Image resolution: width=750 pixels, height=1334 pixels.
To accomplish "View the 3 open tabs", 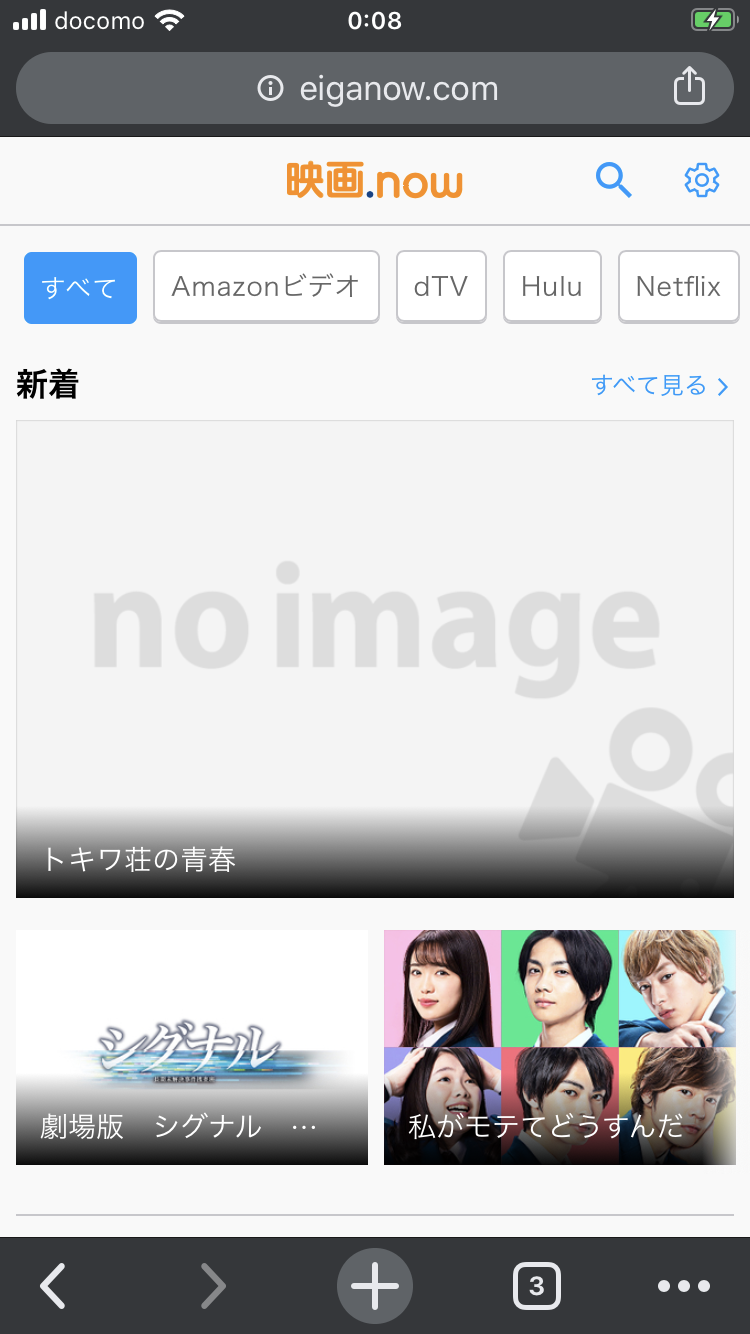I will tap(537, 1286).
